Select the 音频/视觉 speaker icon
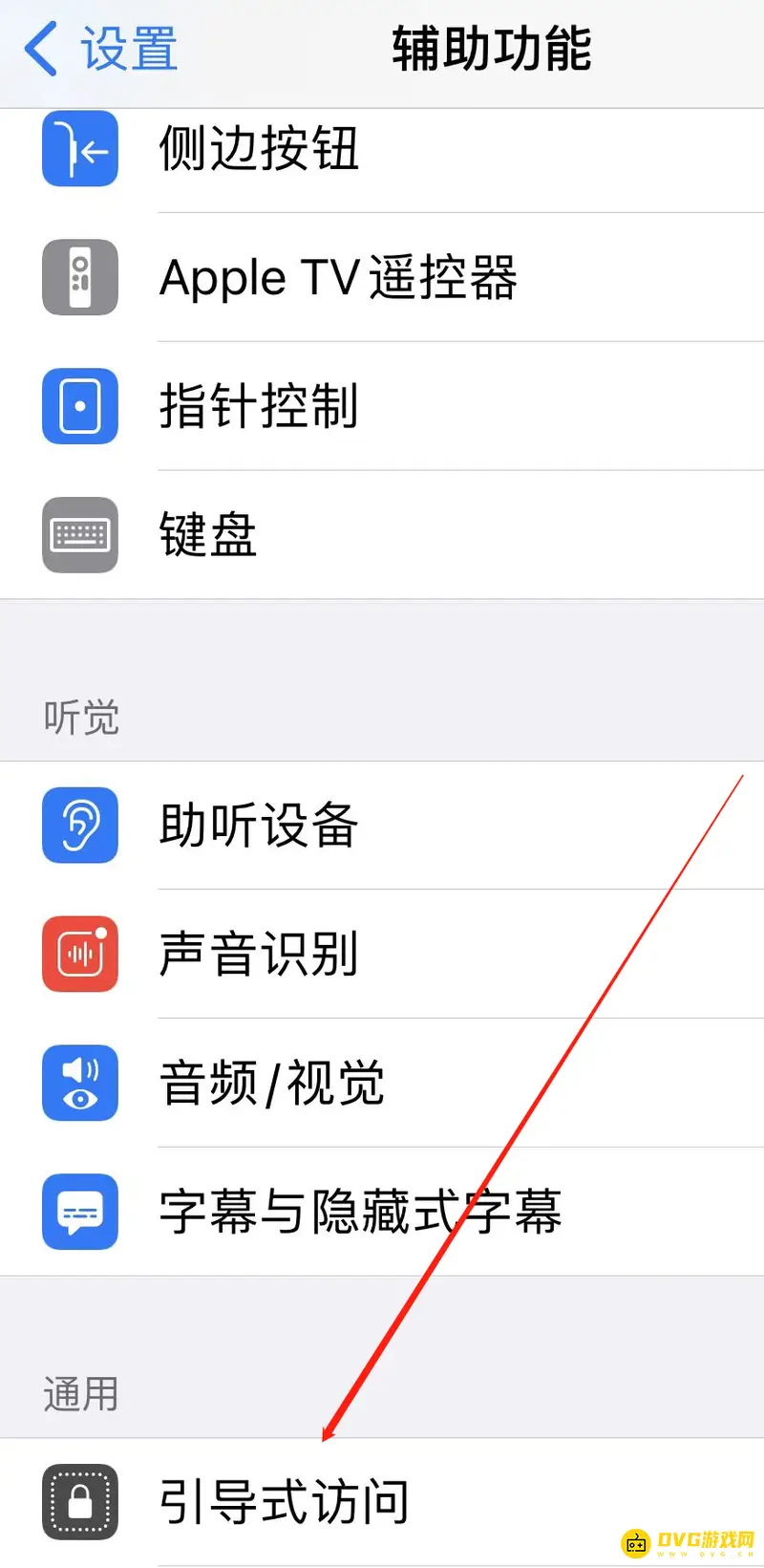 [80, 1083]
